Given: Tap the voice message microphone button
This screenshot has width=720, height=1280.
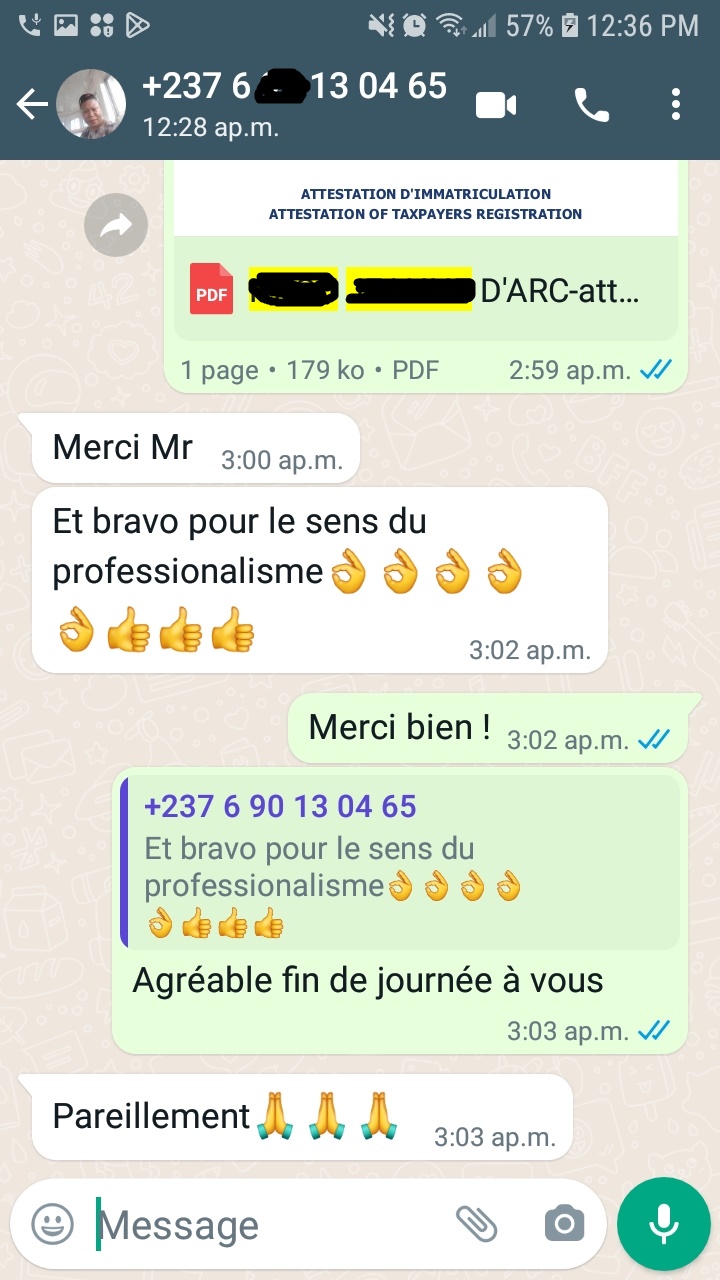Looking at the screenshot, I should (x=663, y=1223).
